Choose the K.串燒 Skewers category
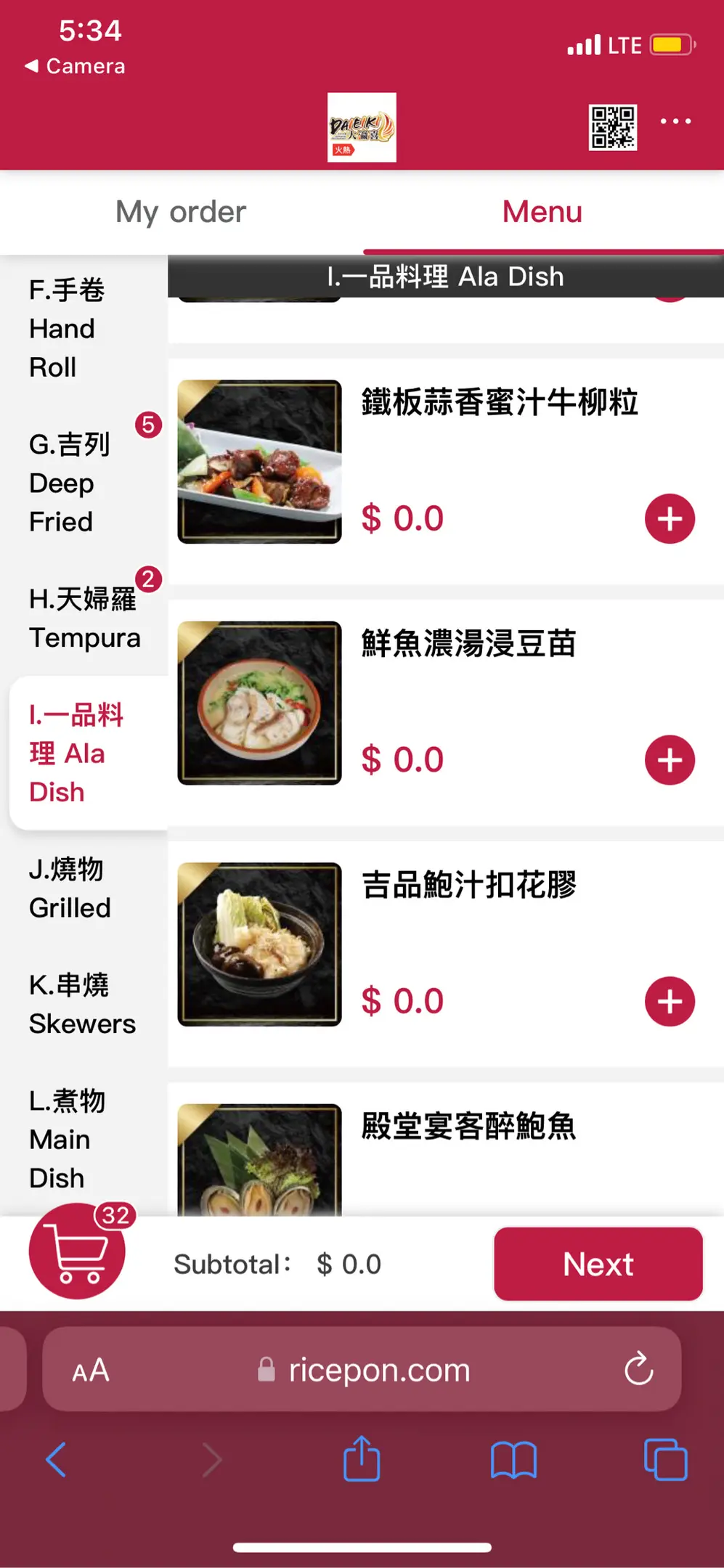 82,1004
